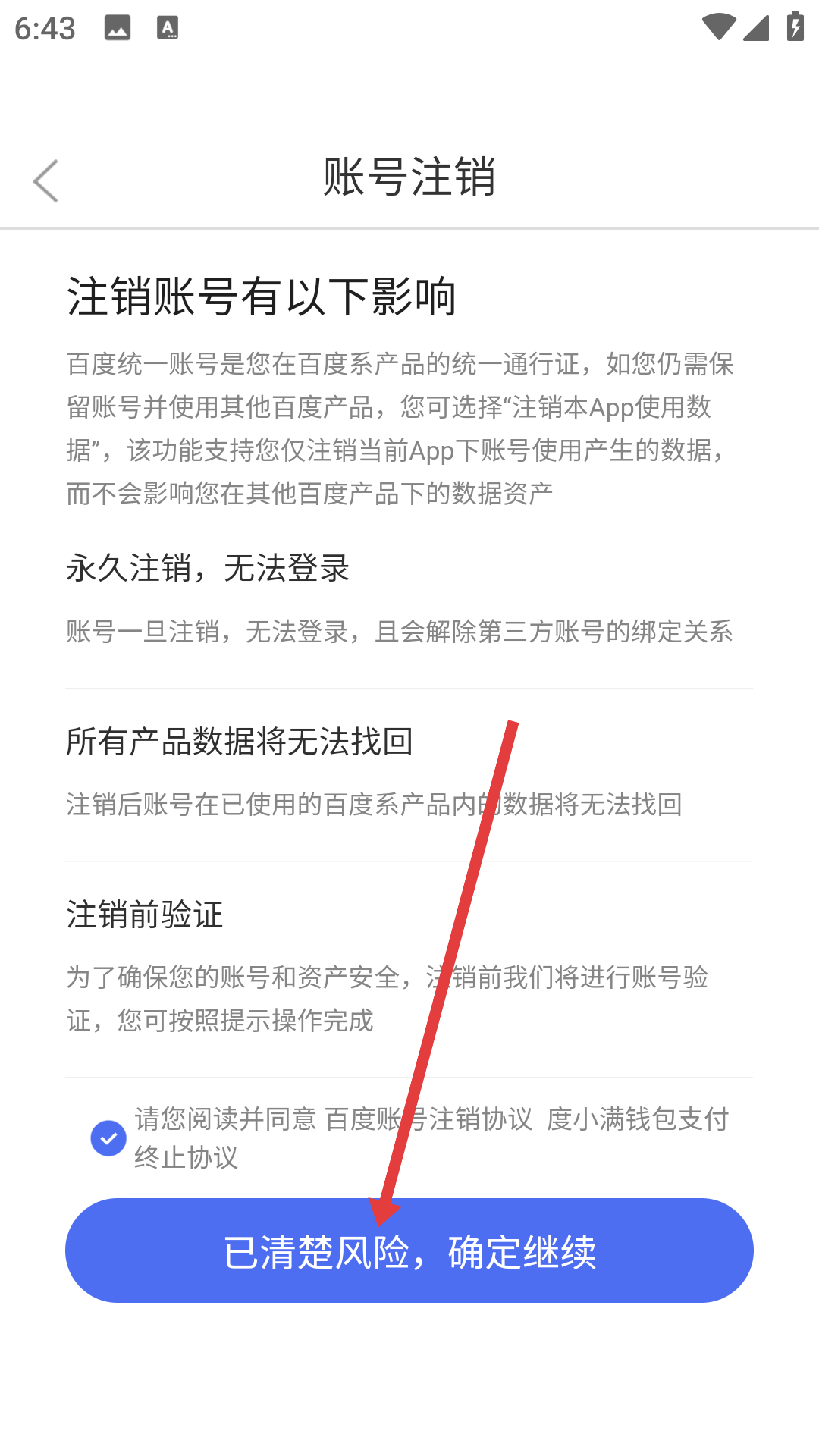Open the 度小满钱包支付终止协议 link

tap(637, 1119)
